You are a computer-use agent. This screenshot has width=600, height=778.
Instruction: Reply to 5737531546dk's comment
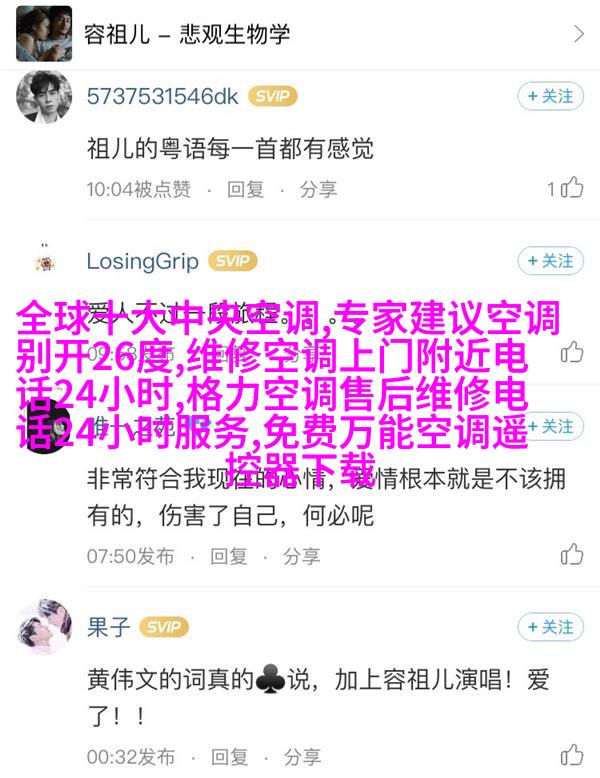click(245, 188)
